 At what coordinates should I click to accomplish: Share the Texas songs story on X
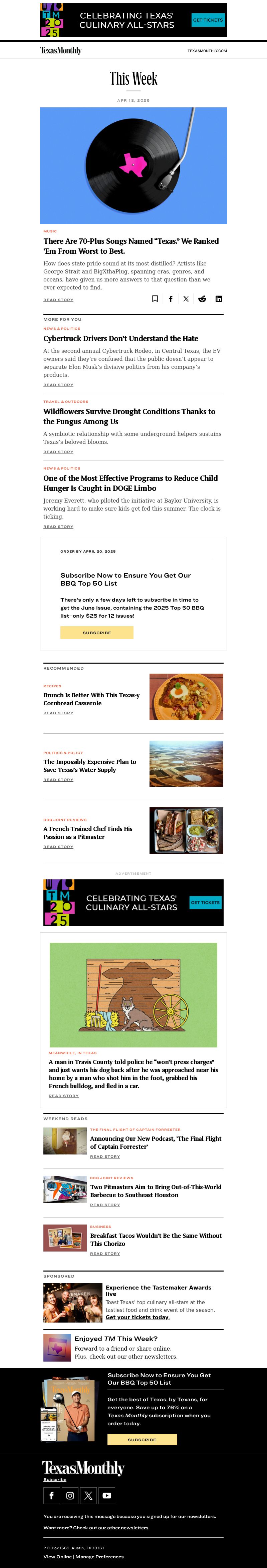point(186,299)
